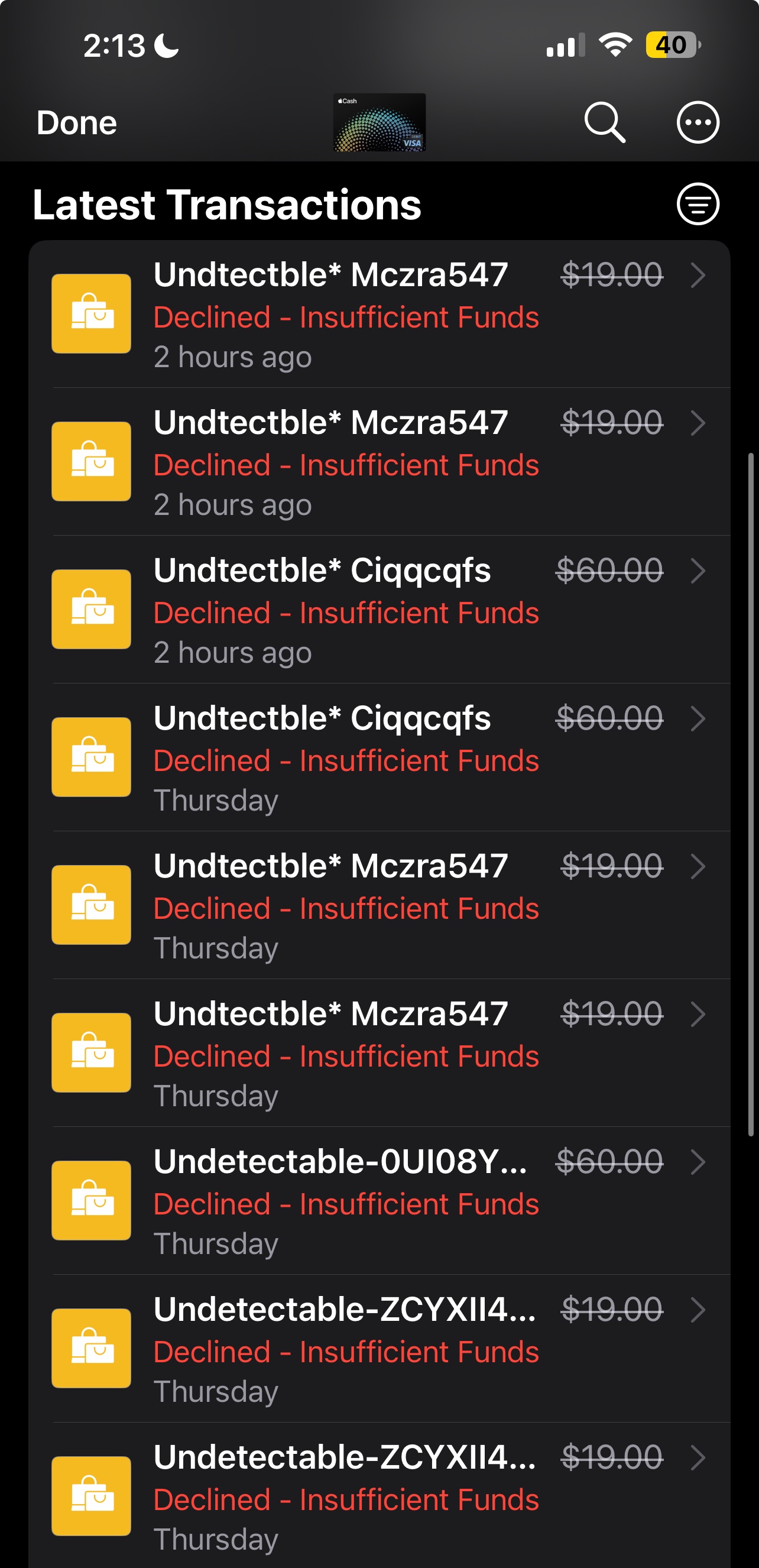759x1568 pixels.
Task: Open the more options ellipsis menu
Action: pyautogui.click(x=698, y=122)
